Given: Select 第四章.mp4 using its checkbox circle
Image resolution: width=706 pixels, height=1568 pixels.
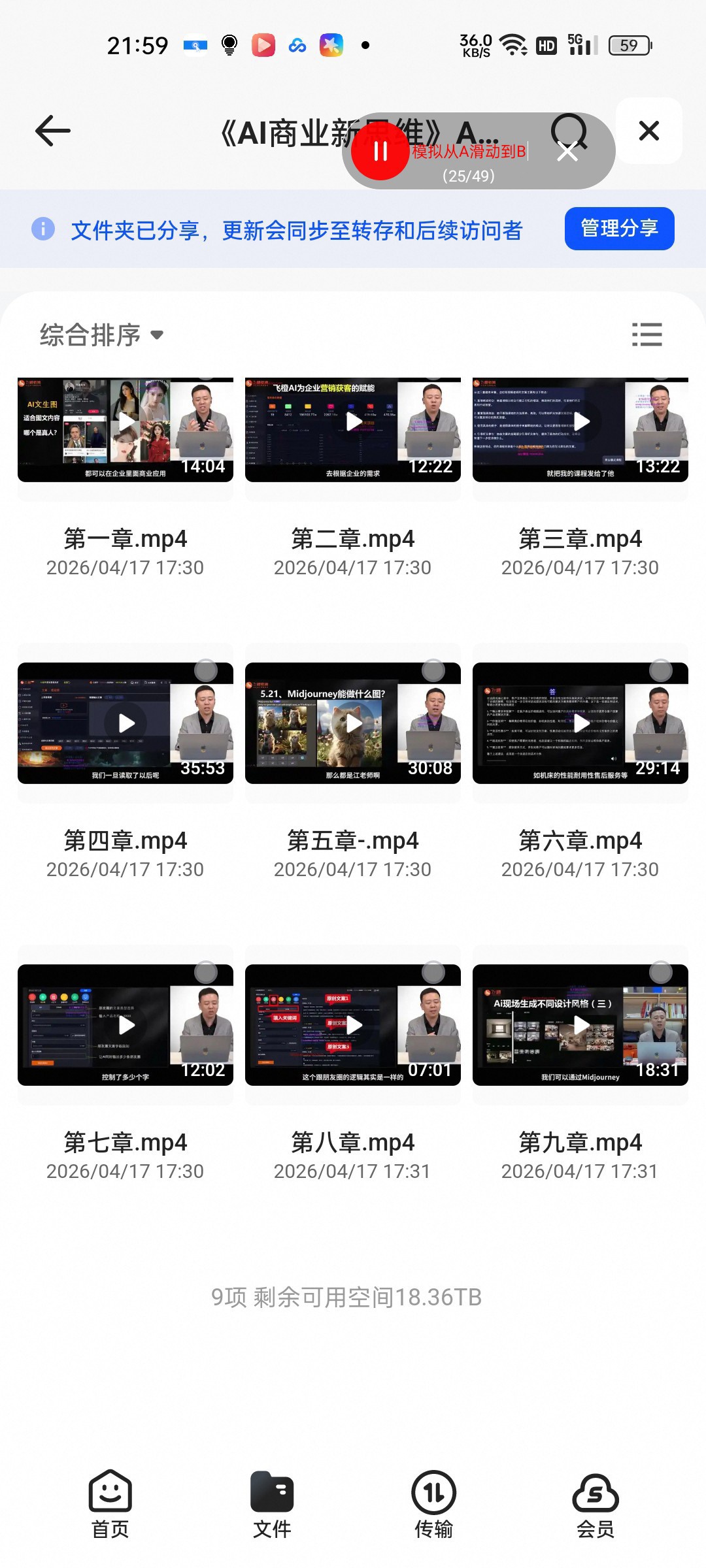Looking at the screenshot, I should tap(206, 670).
